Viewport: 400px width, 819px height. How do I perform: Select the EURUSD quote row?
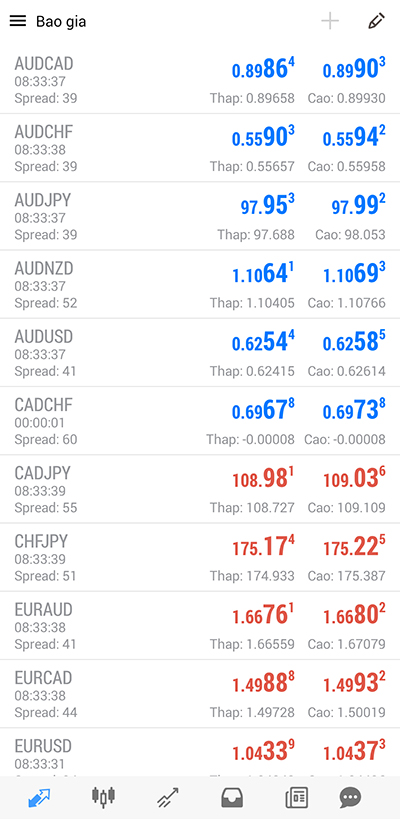point(200,752)
